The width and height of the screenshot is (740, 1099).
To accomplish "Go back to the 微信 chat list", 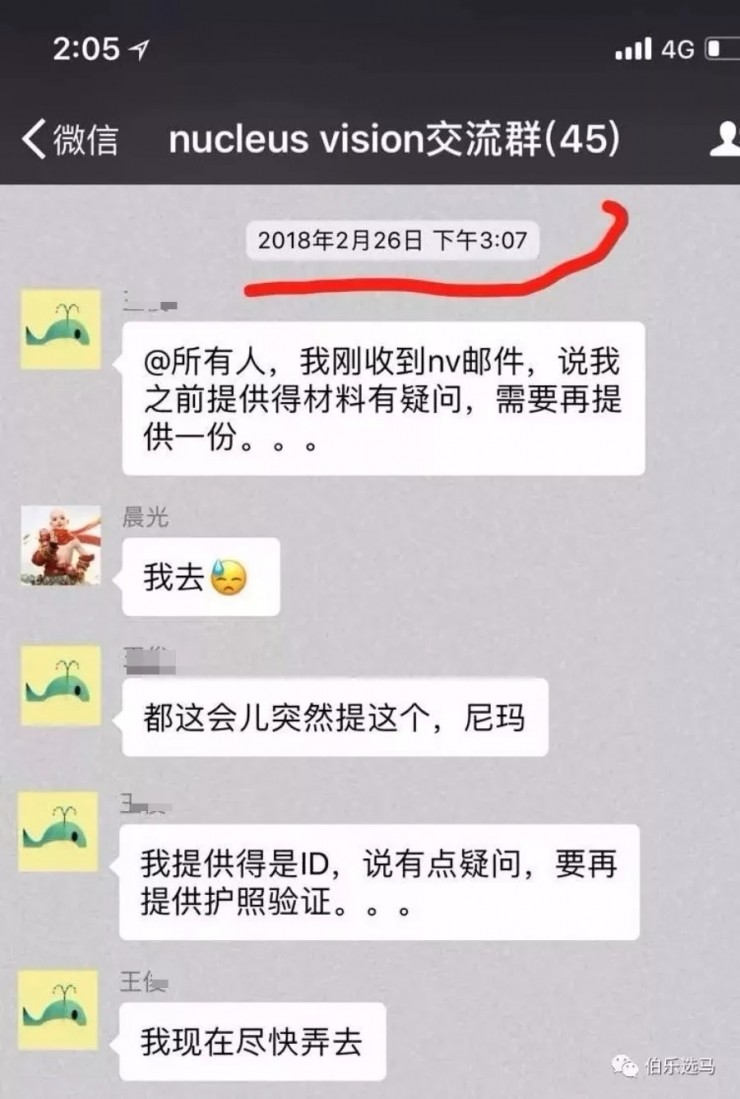I will click(x=70, y=140).
